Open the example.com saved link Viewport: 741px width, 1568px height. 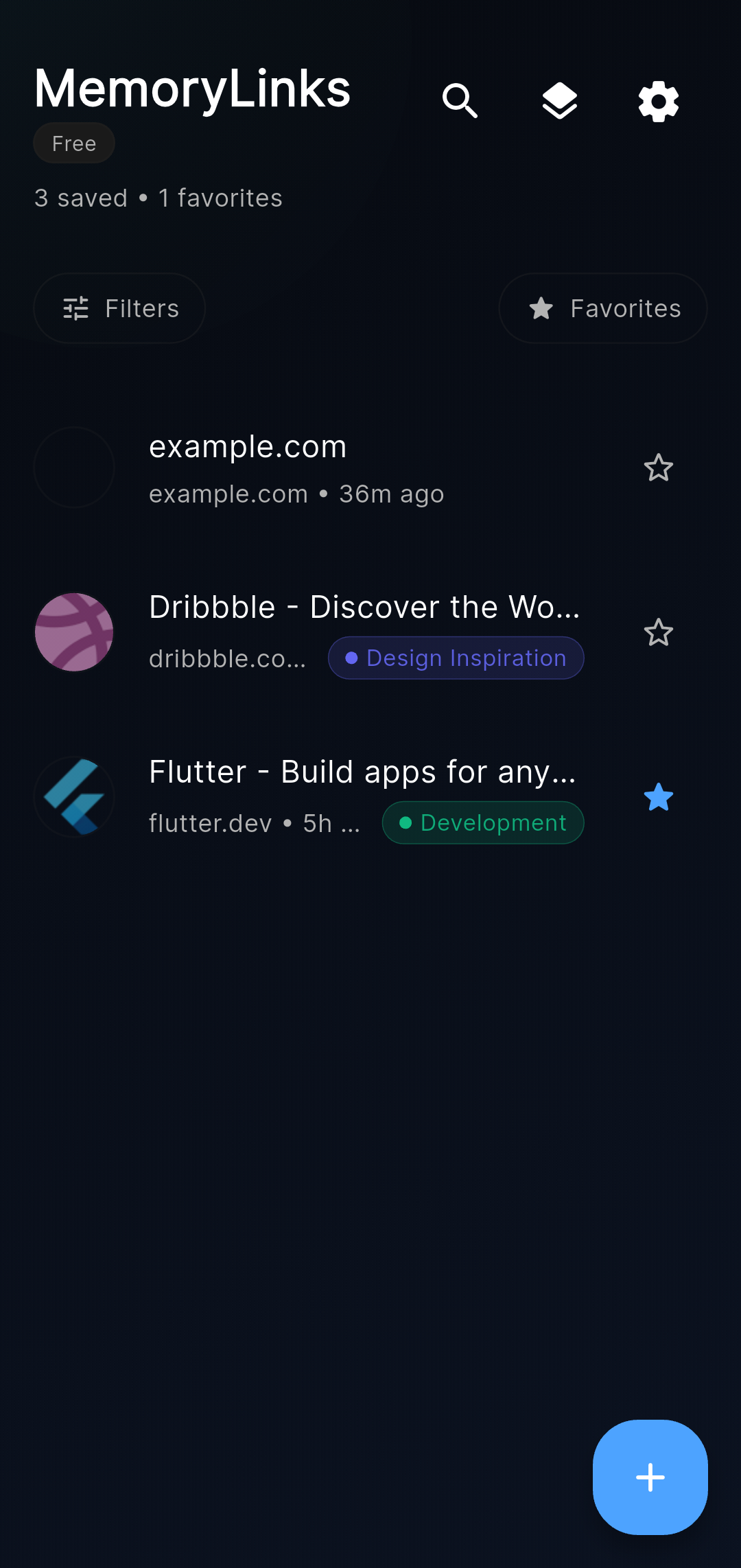(295, 468)
